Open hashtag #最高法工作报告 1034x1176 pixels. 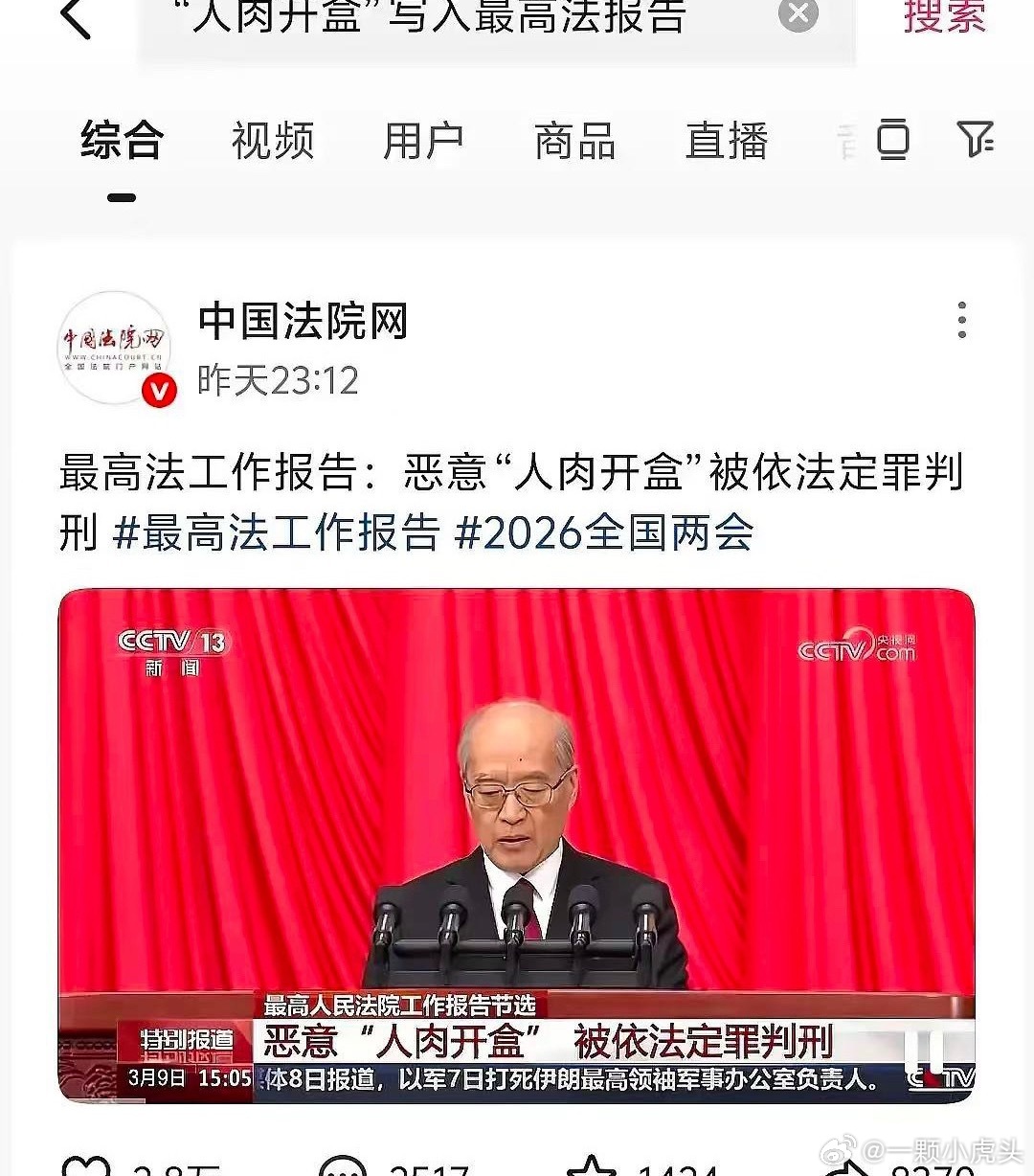(x=277, y=532)
